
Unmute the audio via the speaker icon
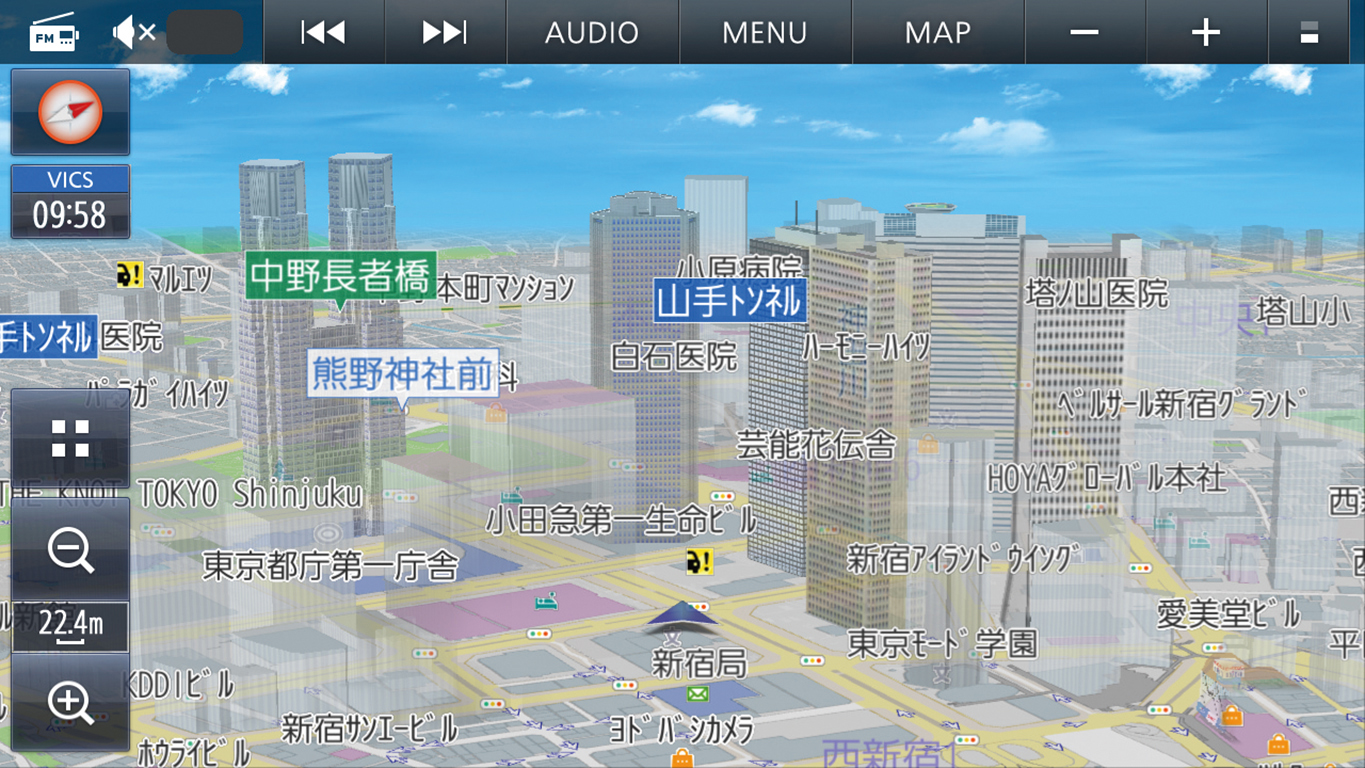pos(134,34)
